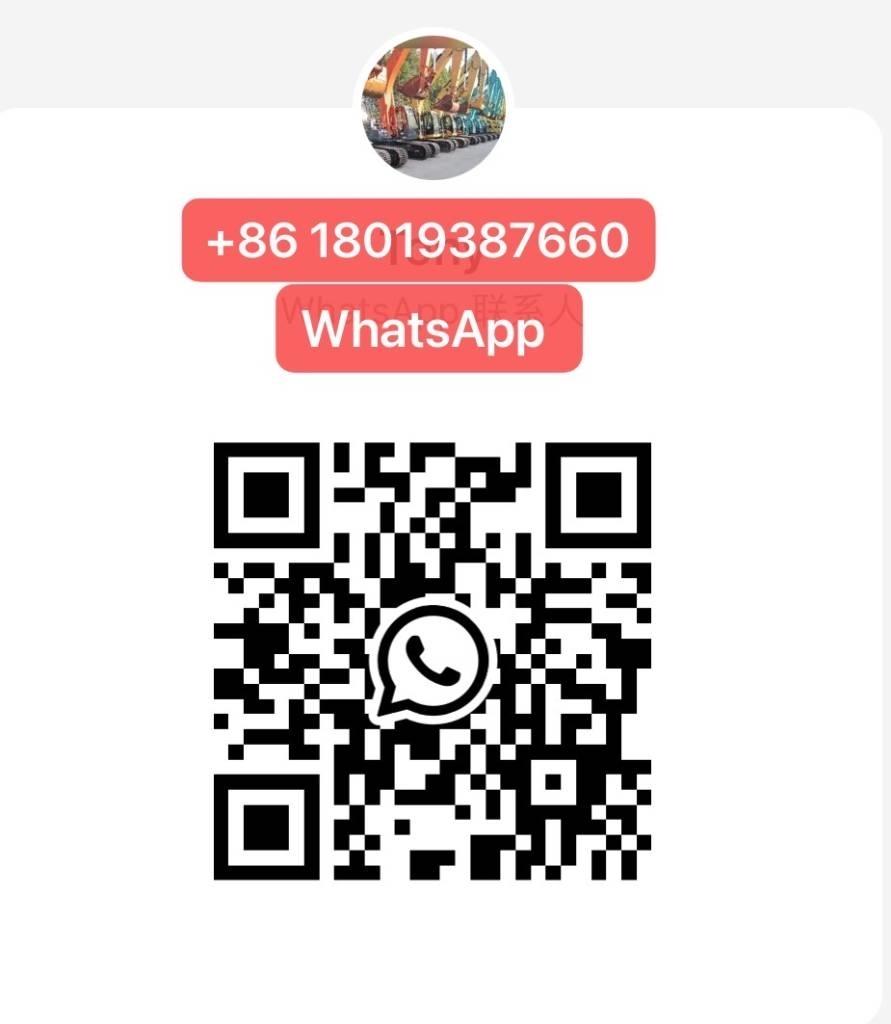Select the contact name Tony behind the badge

click(x=434, y=260)
